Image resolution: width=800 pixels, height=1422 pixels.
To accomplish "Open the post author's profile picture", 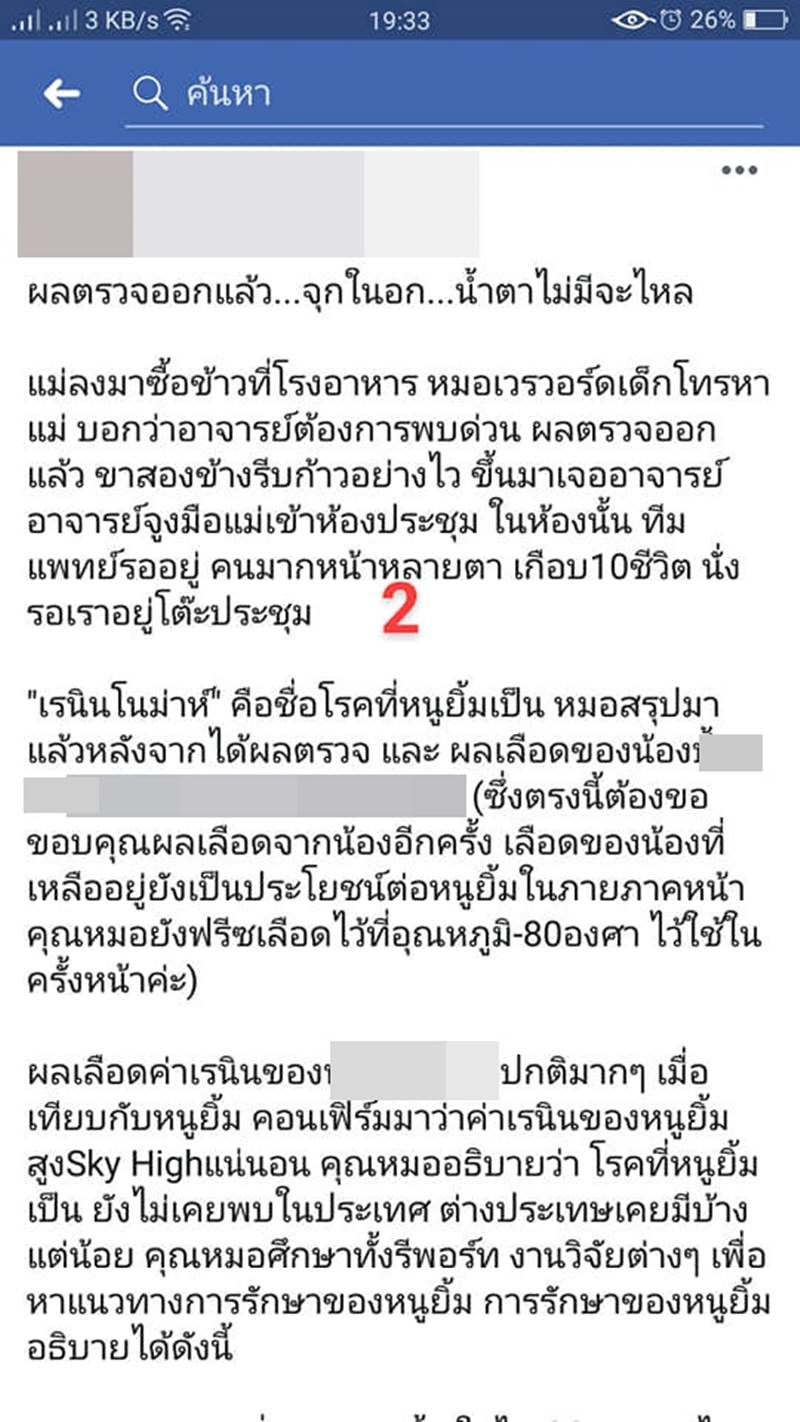I will tap(75, 204).
